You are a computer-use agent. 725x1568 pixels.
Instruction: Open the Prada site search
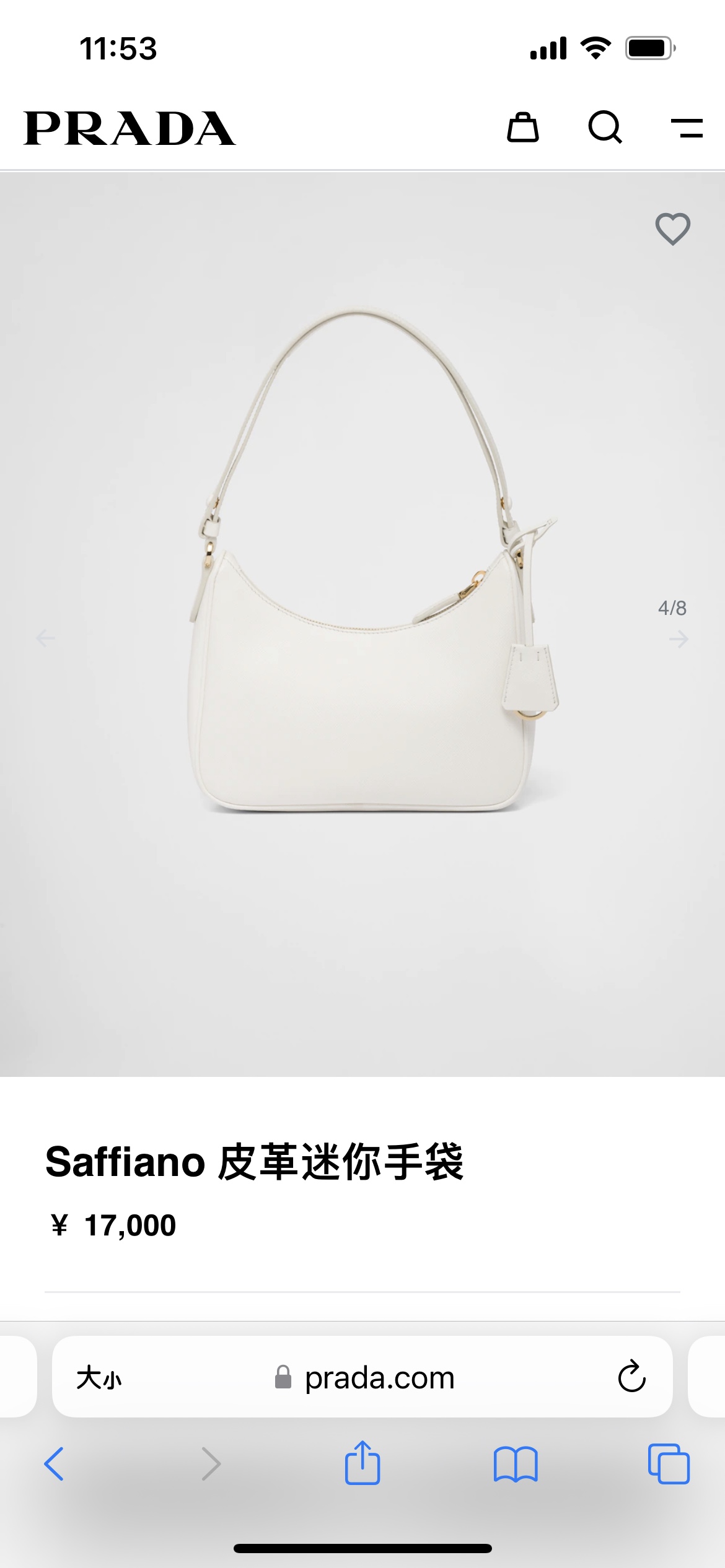click(x=605, y=128)
